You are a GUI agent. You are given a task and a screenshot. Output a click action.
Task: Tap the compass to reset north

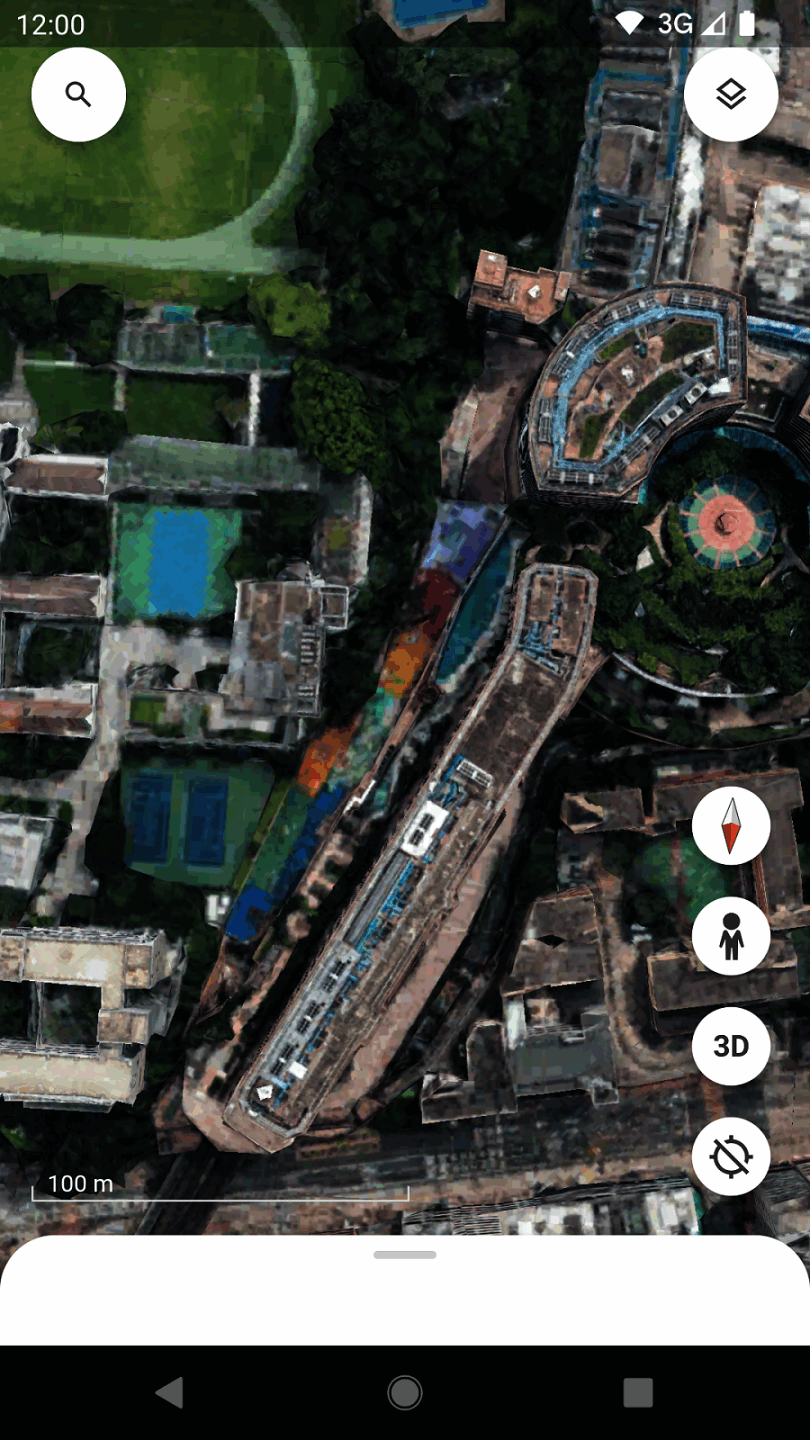[731, 826]
